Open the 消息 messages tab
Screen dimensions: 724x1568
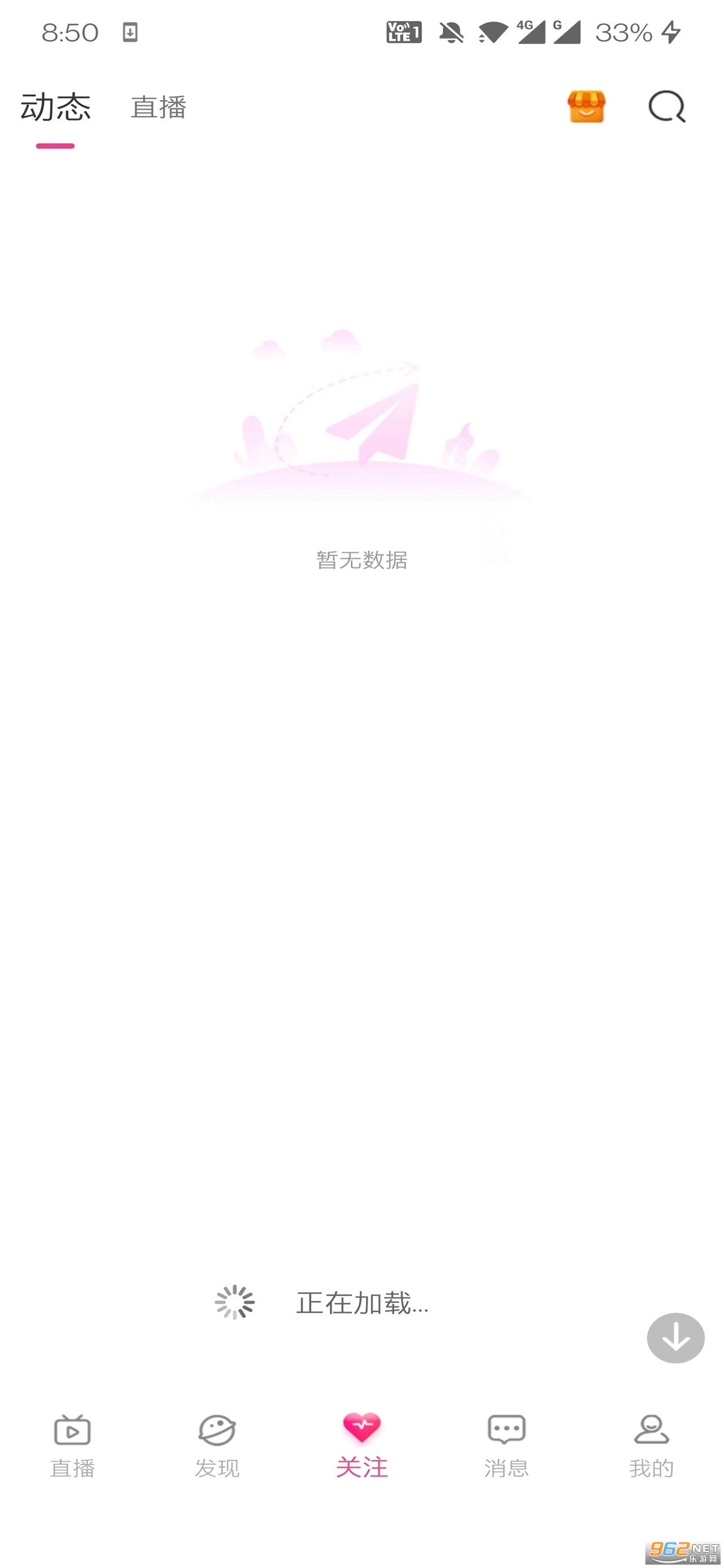point(507,1447)
